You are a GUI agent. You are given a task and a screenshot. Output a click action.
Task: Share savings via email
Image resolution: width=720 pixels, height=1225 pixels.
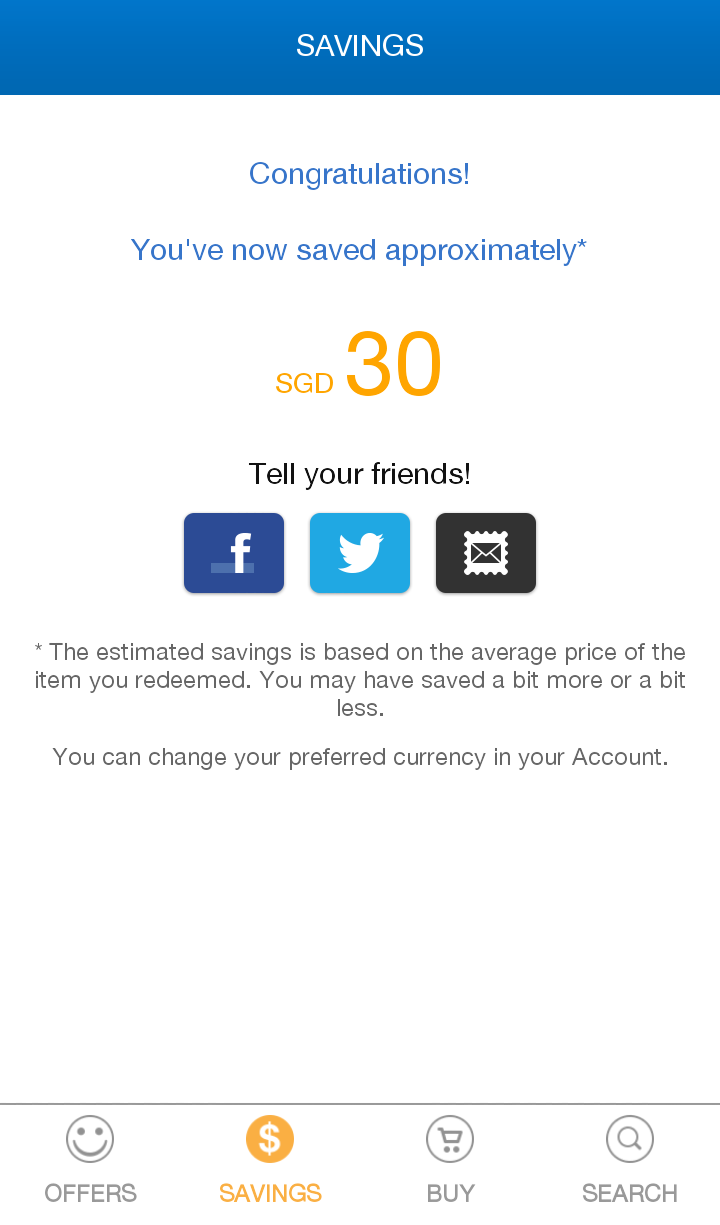[x=486, y=553]
